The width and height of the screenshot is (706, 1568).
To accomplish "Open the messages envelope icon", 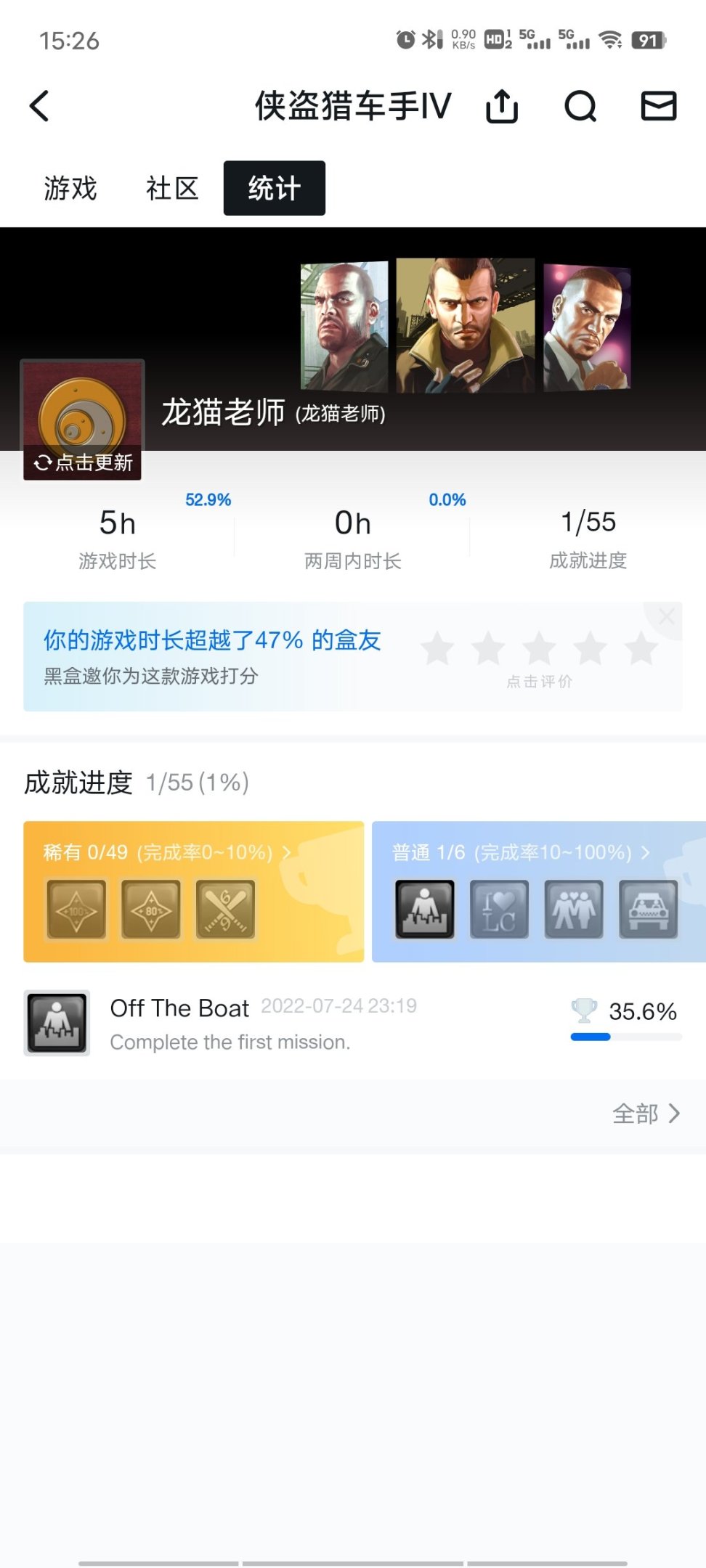I will (658, 106).
